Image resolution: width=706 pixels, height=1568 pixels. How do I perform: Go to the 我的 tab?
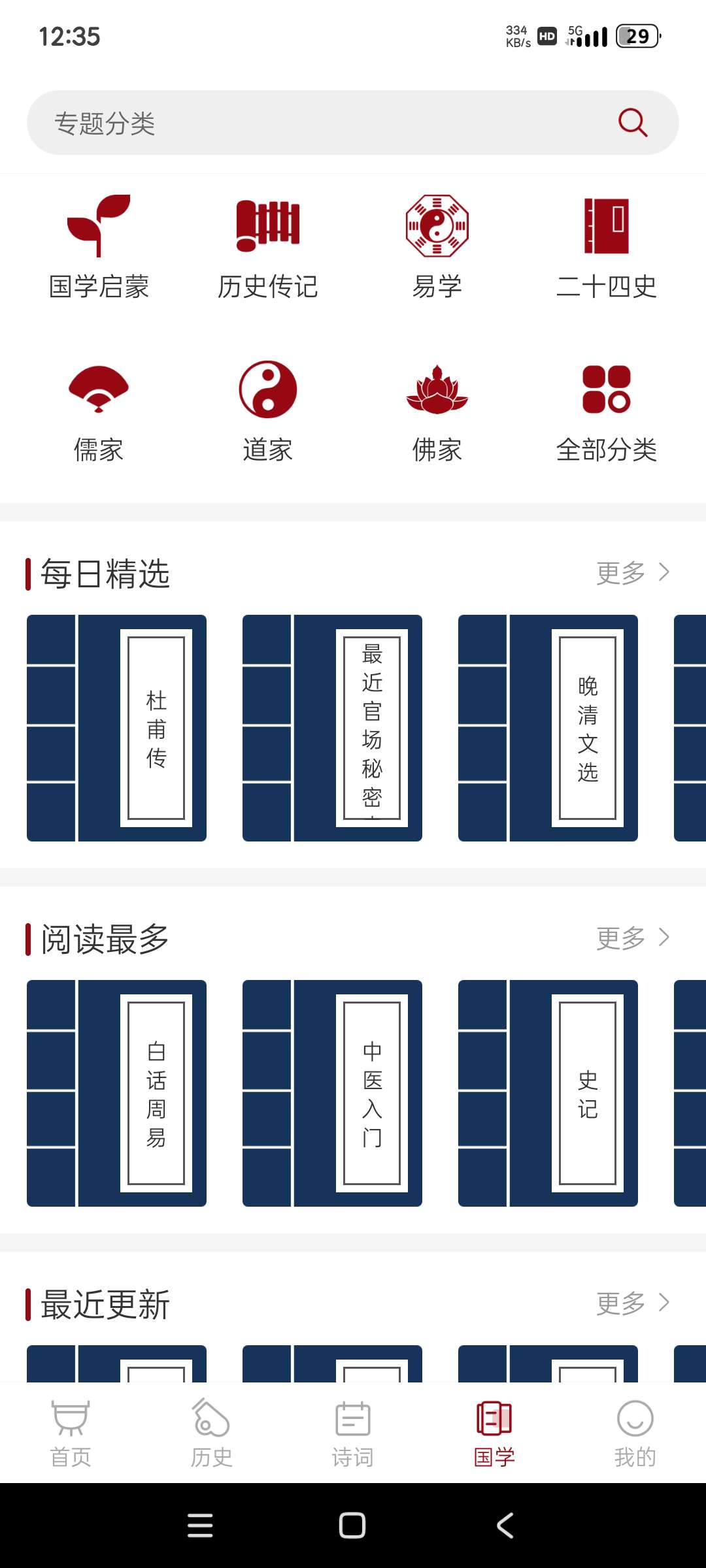click(635, 1433)
